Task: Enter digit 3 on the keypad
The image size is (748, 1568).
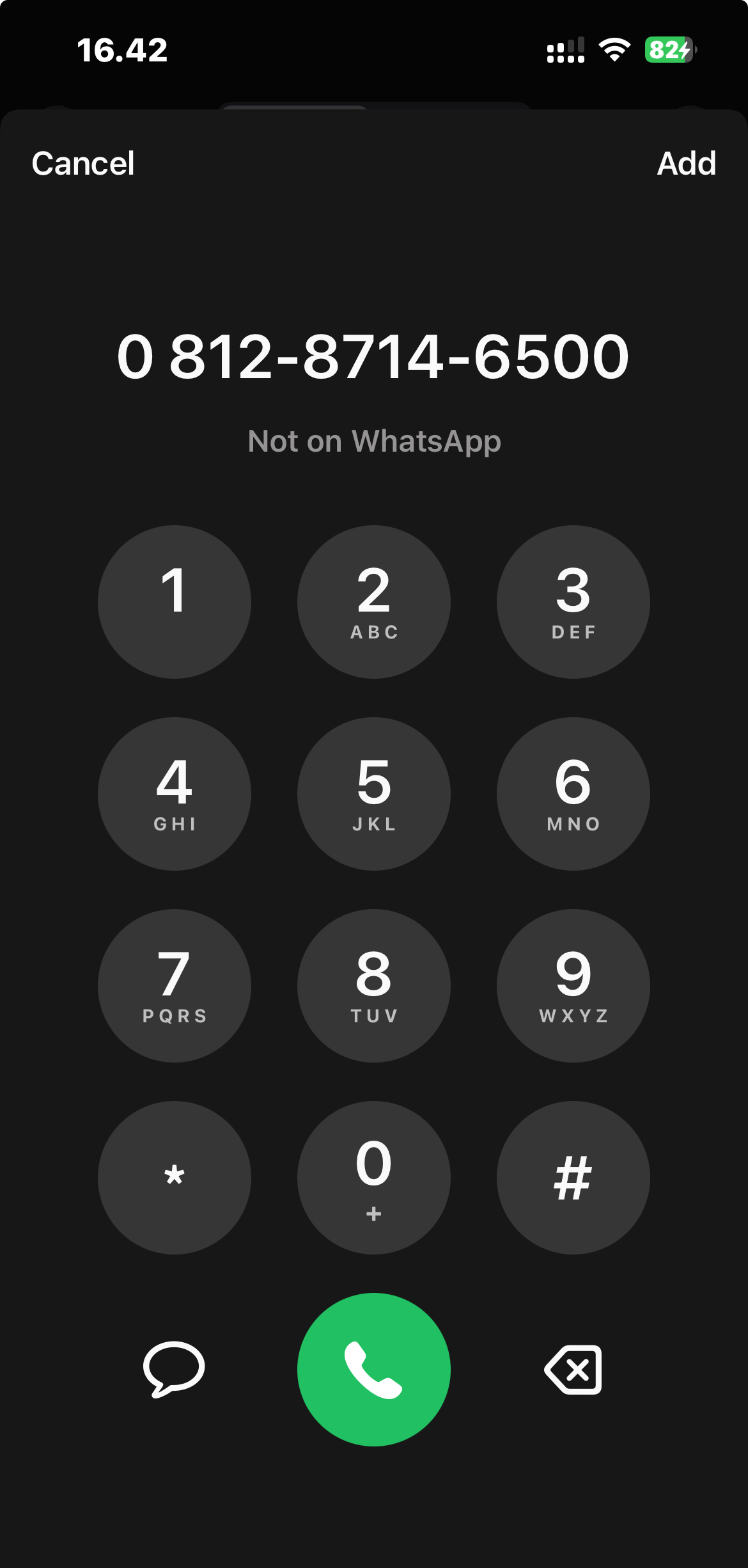Action: [573, 602]
